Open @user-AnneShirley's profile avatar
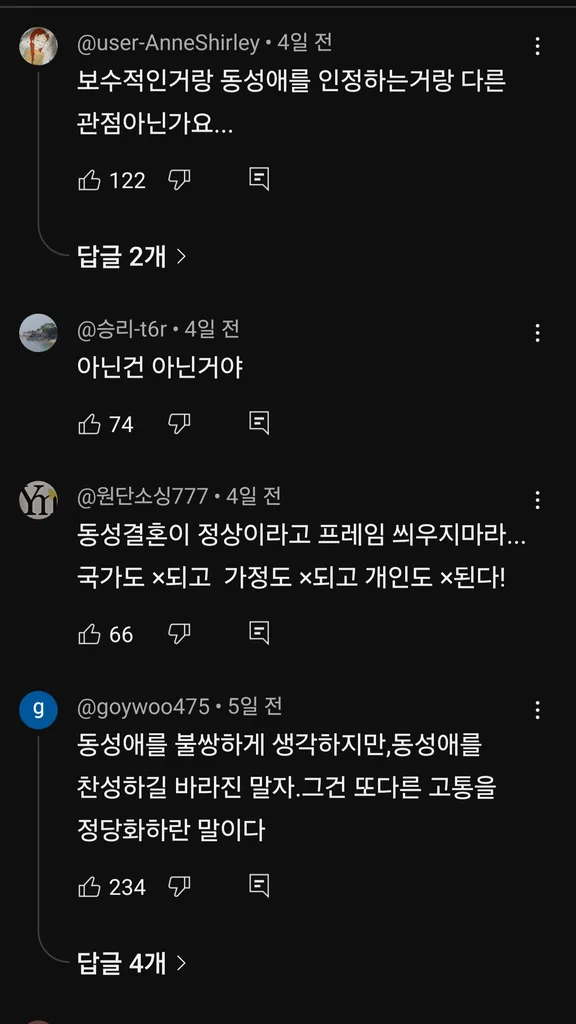 [39, 46]
